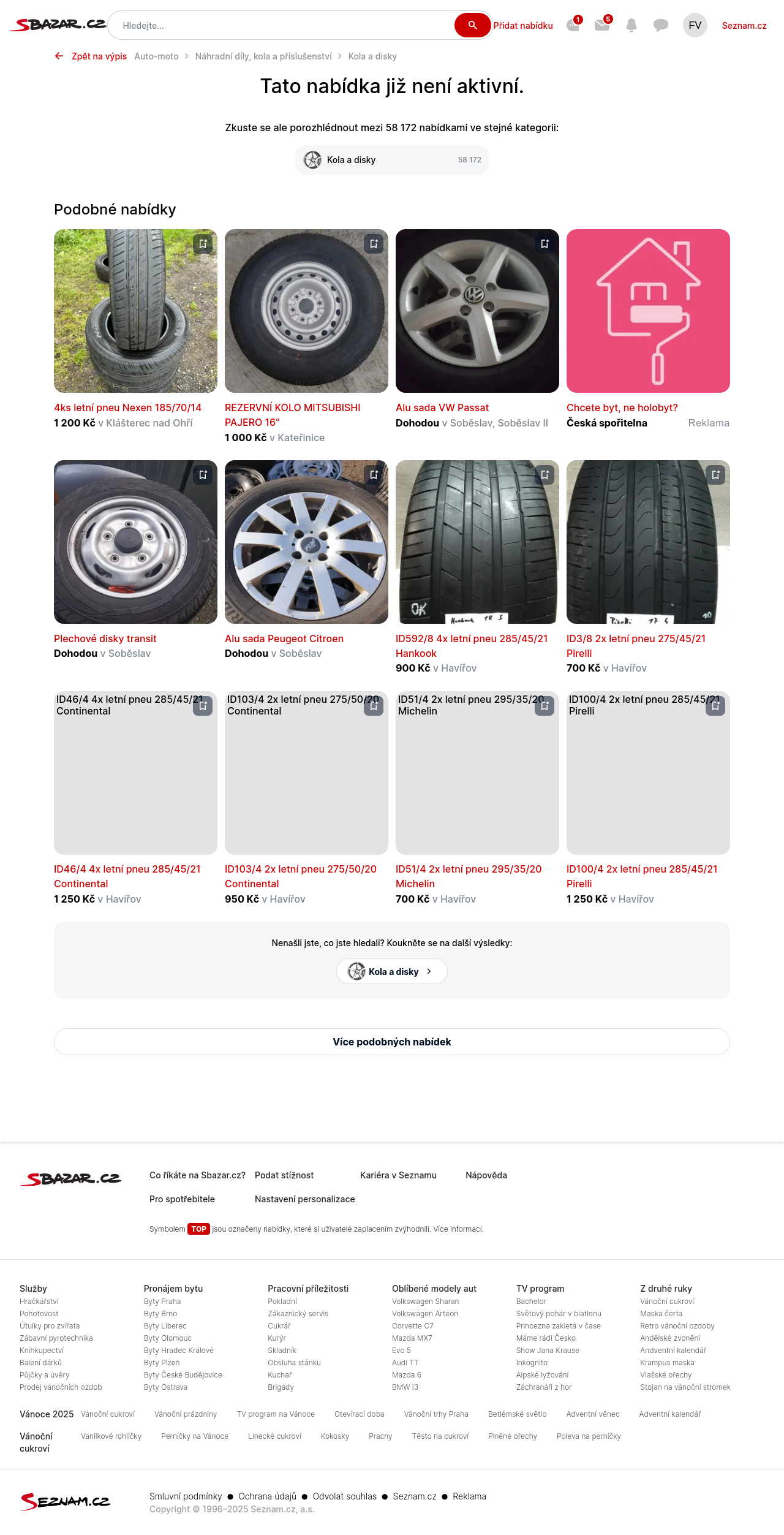Bookmark the Plechové disky transit listing
Image resolution: width=784 pixels, height=1535 pixels.
203,475
